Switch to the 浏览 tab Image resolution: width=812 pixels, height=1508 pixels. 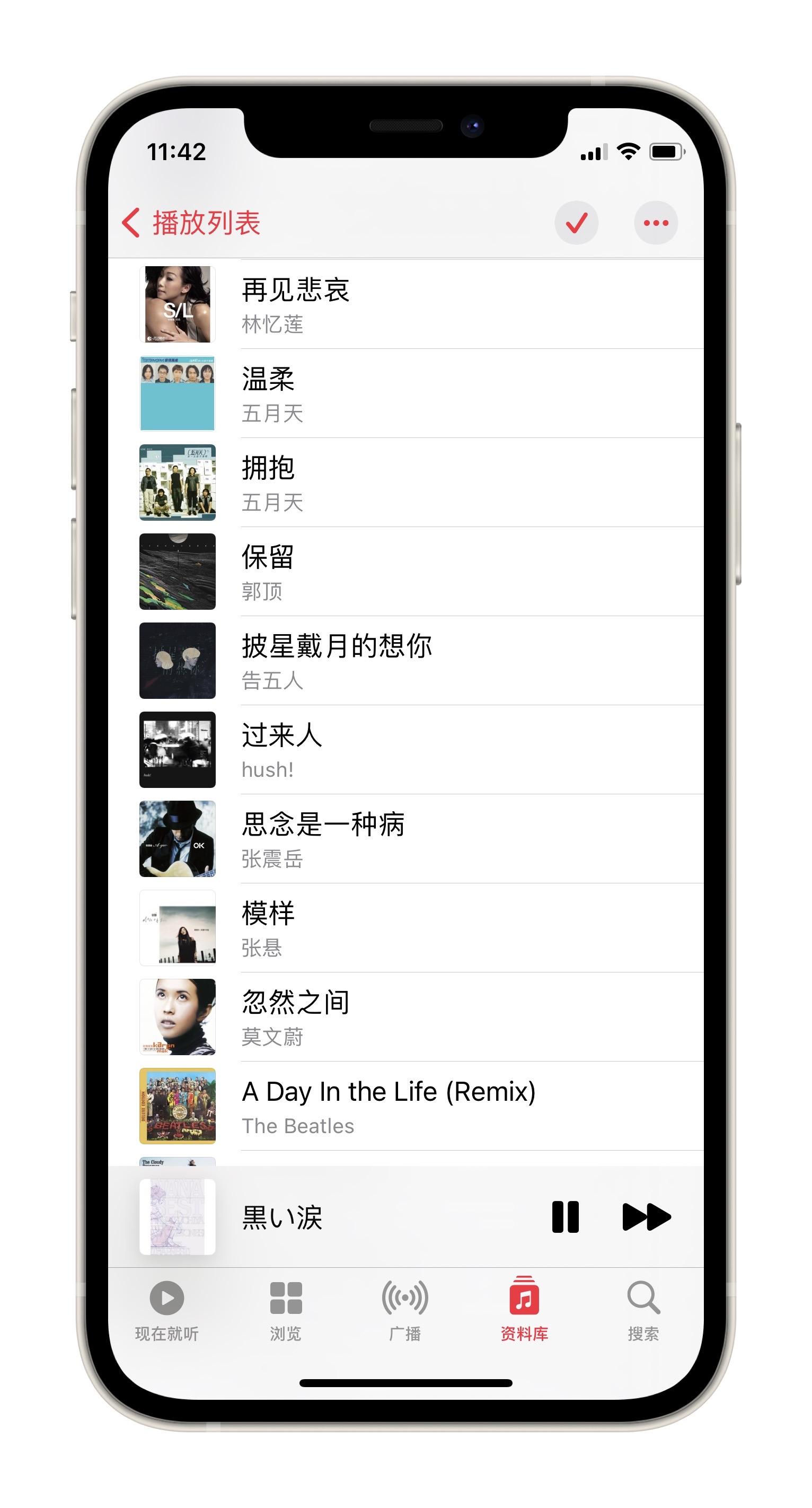pos(286,1310)
